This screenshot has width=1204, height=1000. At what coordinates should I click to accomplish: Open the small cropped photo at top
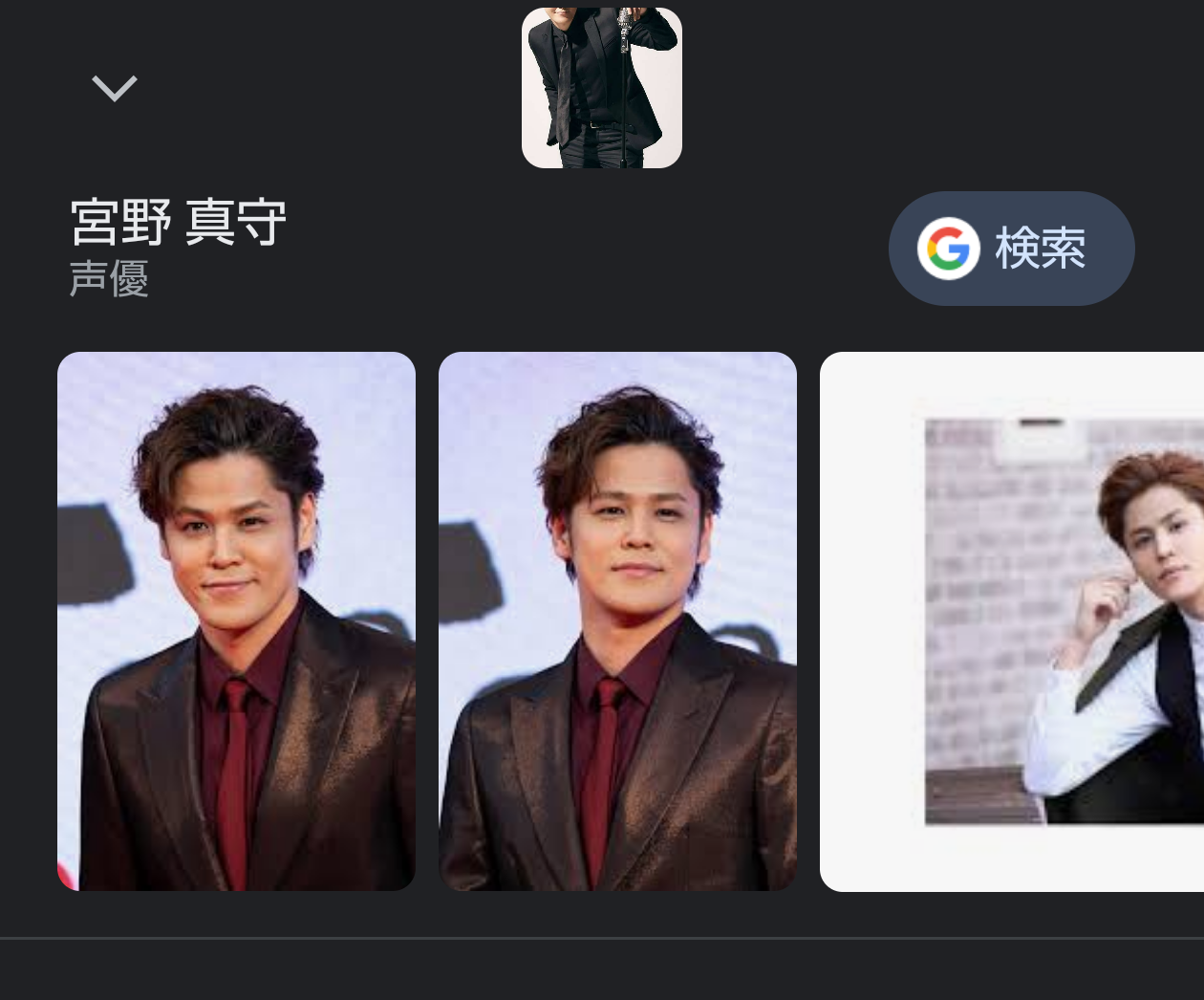(x=602, y=88)
